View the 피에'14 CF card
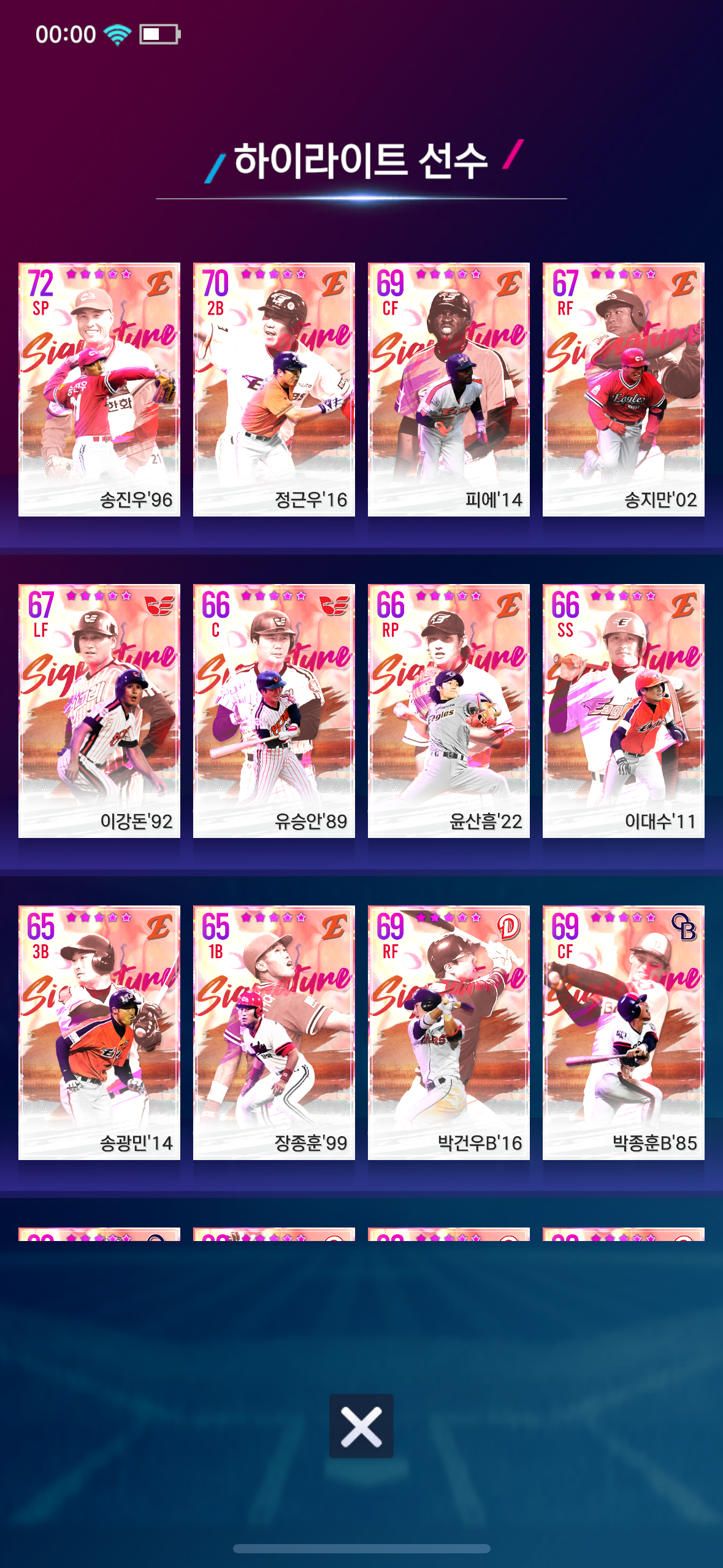The height and width of the screenshot is (1568, 723). point(448,390)
